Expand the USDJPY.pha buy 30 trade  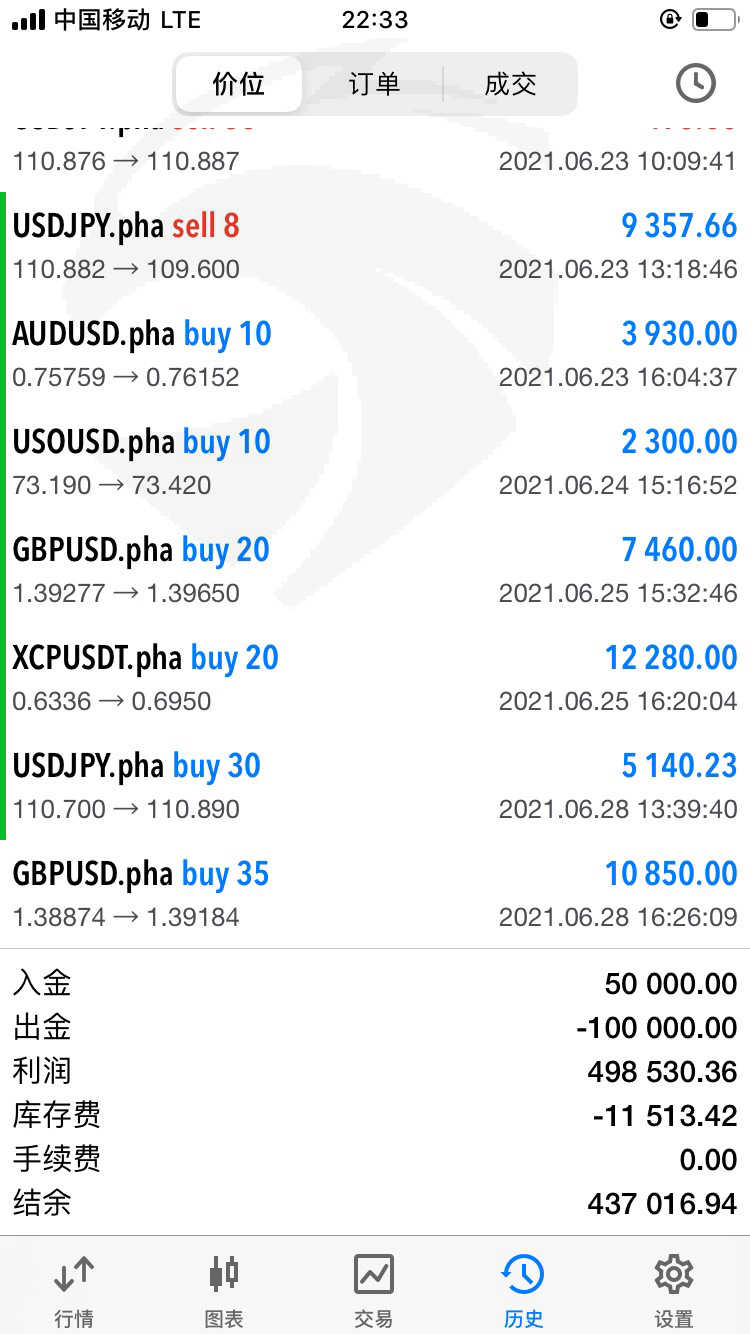[375, 786]
